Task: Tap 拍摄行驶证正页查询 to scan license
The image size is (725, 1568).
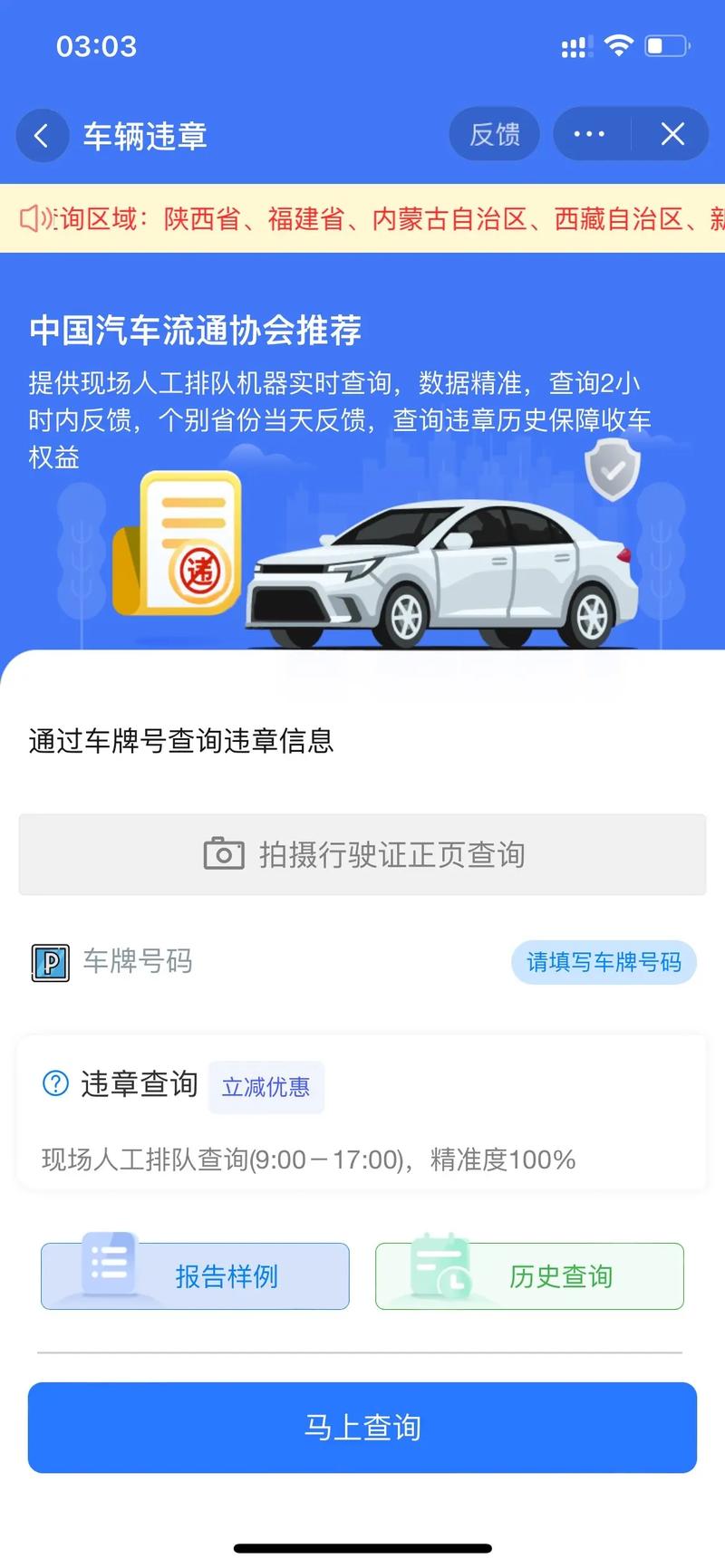Action: (x=362, y=854)
